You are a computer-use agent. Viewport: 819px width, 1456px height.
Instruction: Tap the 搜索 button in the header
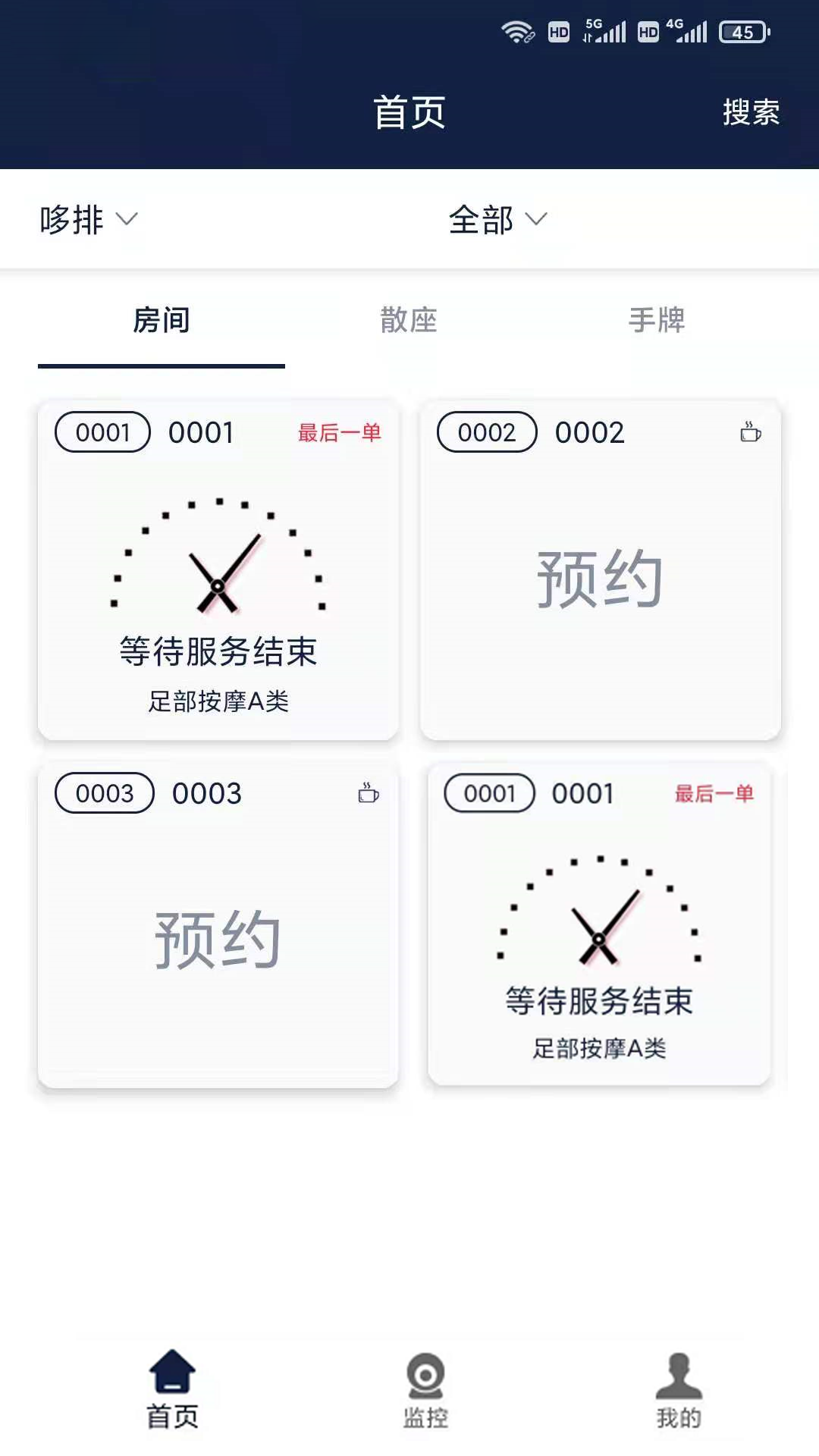click(x=751, y=112)
